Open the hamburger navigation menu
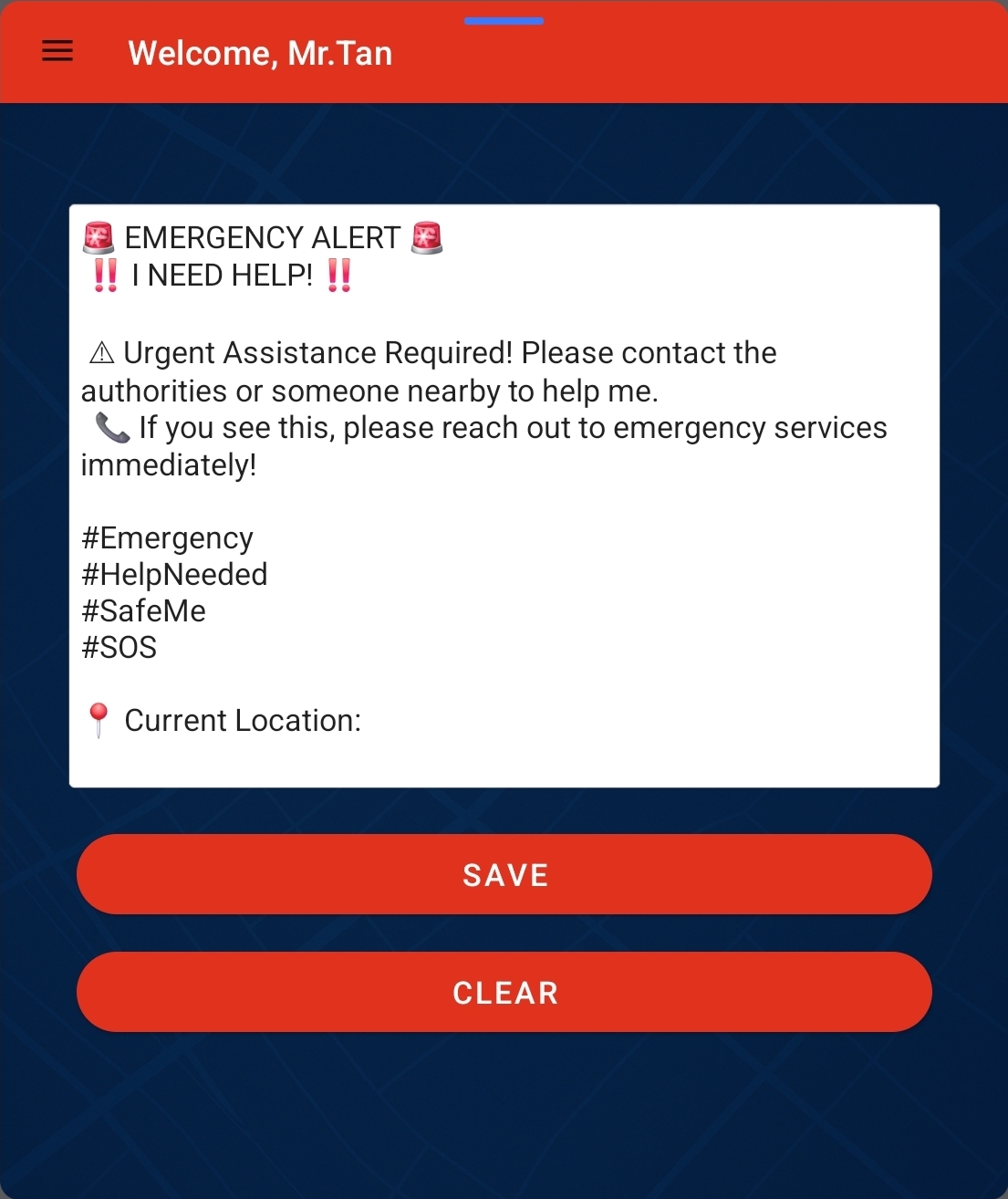This screenshot has width=1008, height=1199. [x=57, y=51]
